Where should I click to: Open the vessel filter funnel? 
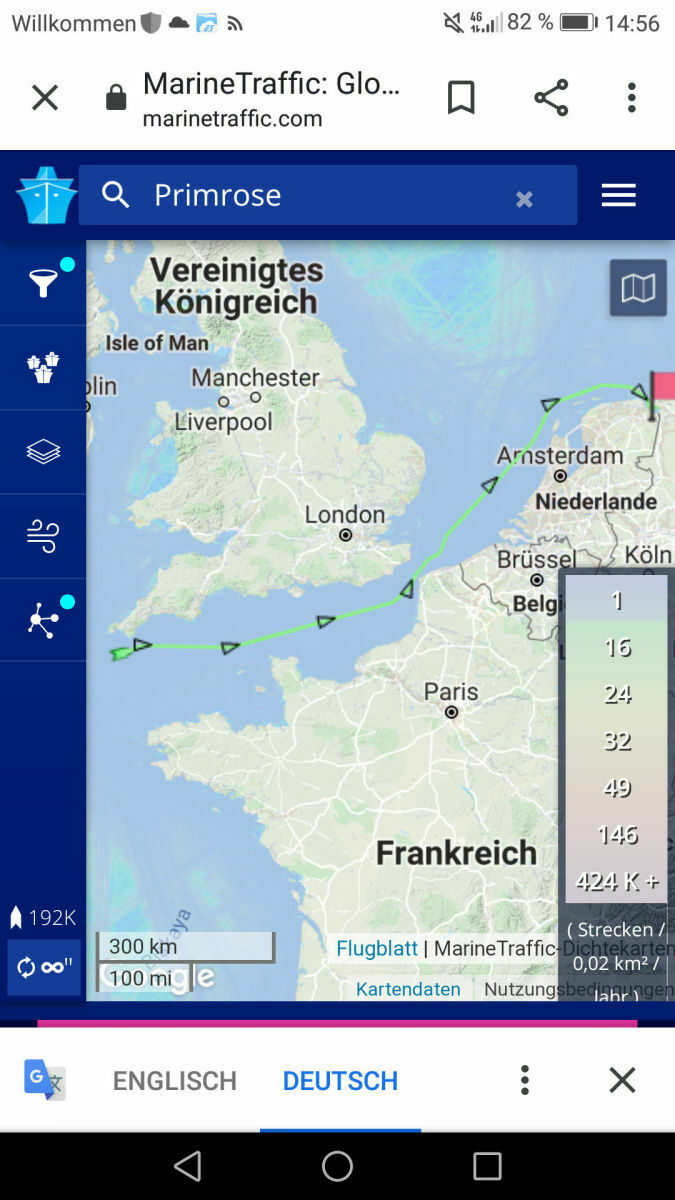pyautogui.click(x=43, y=284)
